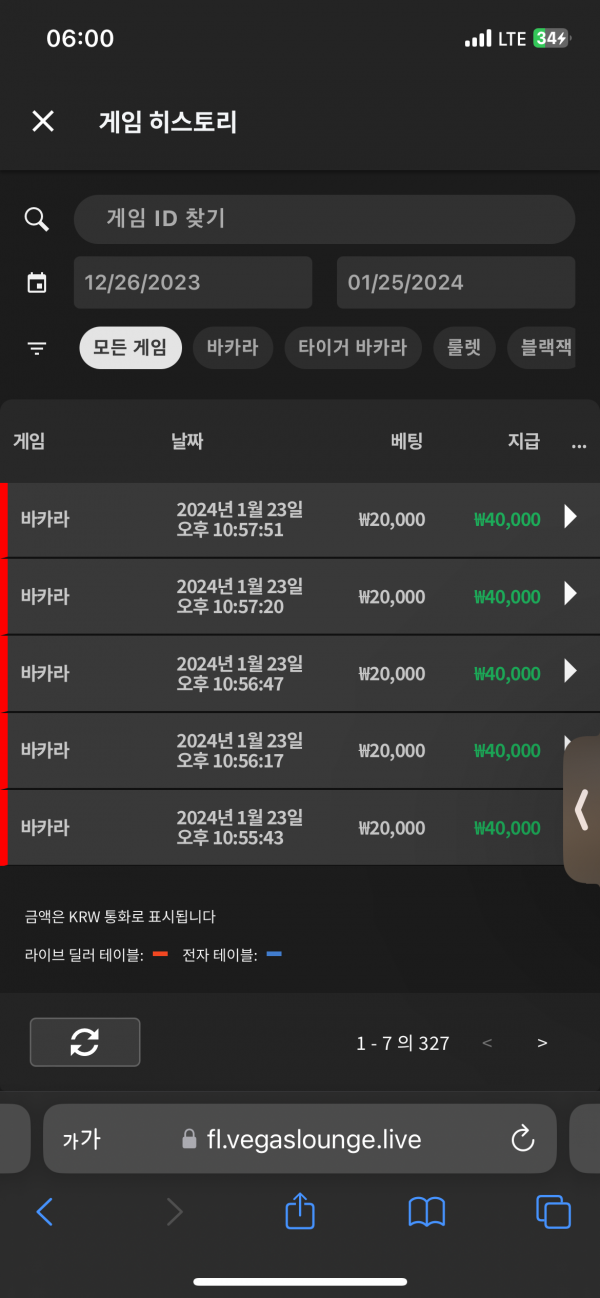
Task: Go to the next page of results
Action: pos(542,1043)
